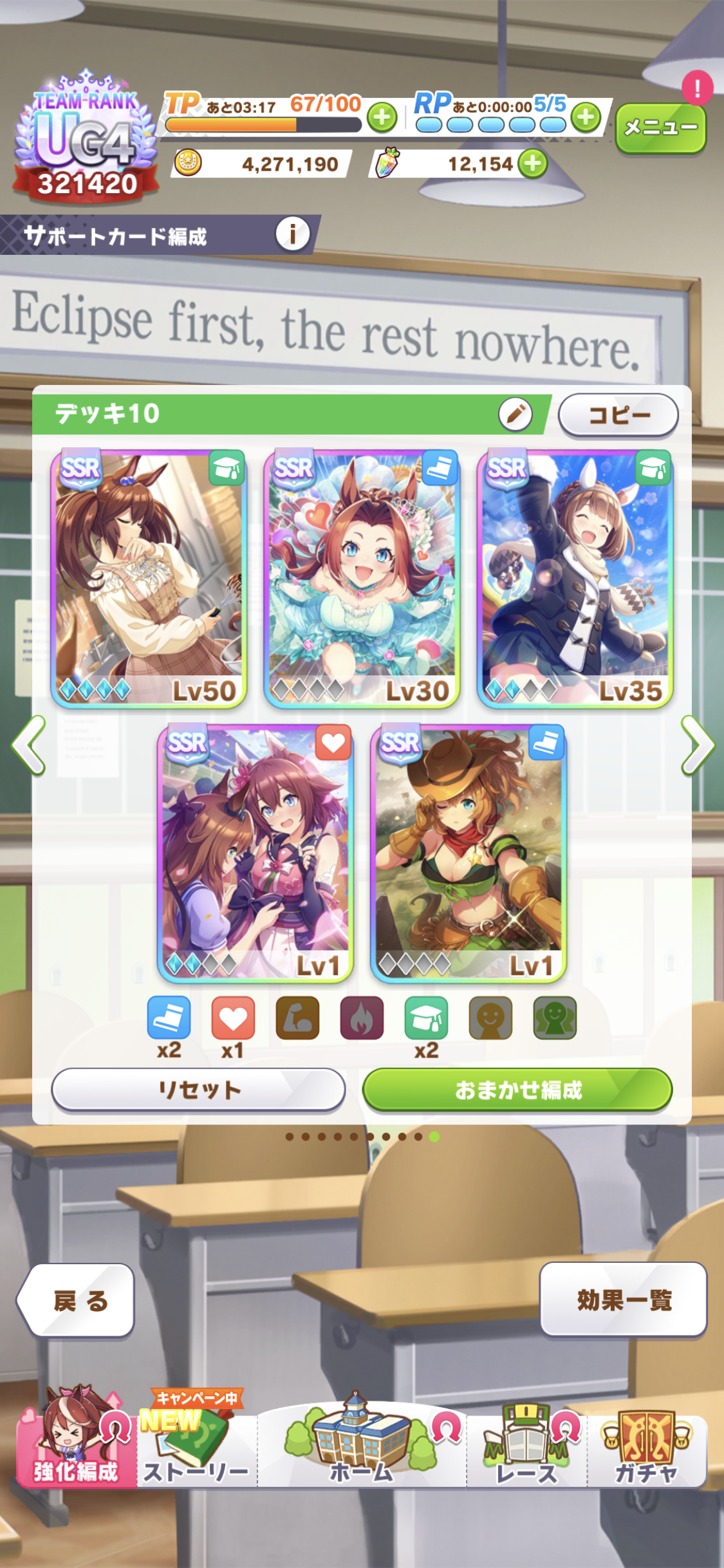Tap the おまかせ編成 auto-build button

[x=517, y=1090]
